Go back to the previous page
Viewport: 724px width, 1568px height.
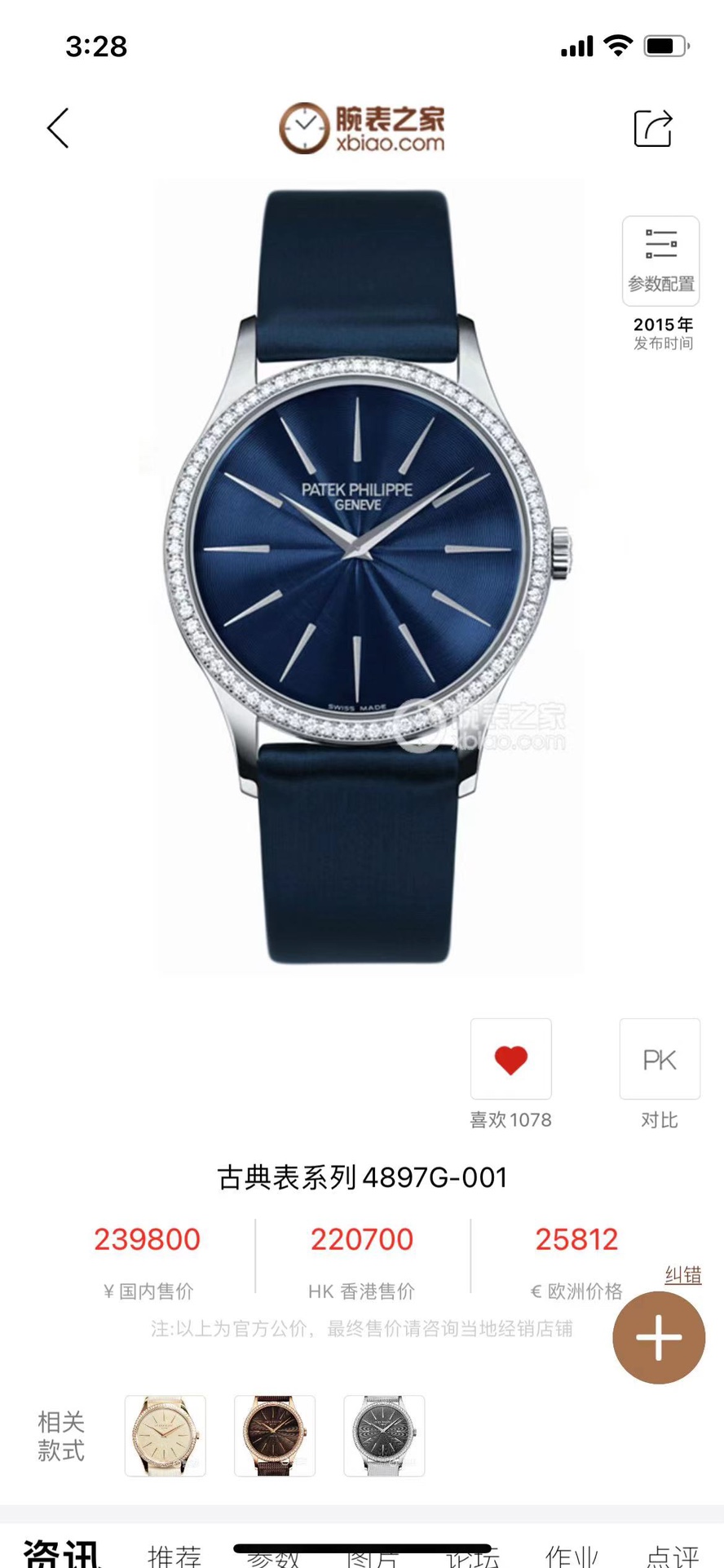(58, 128)
